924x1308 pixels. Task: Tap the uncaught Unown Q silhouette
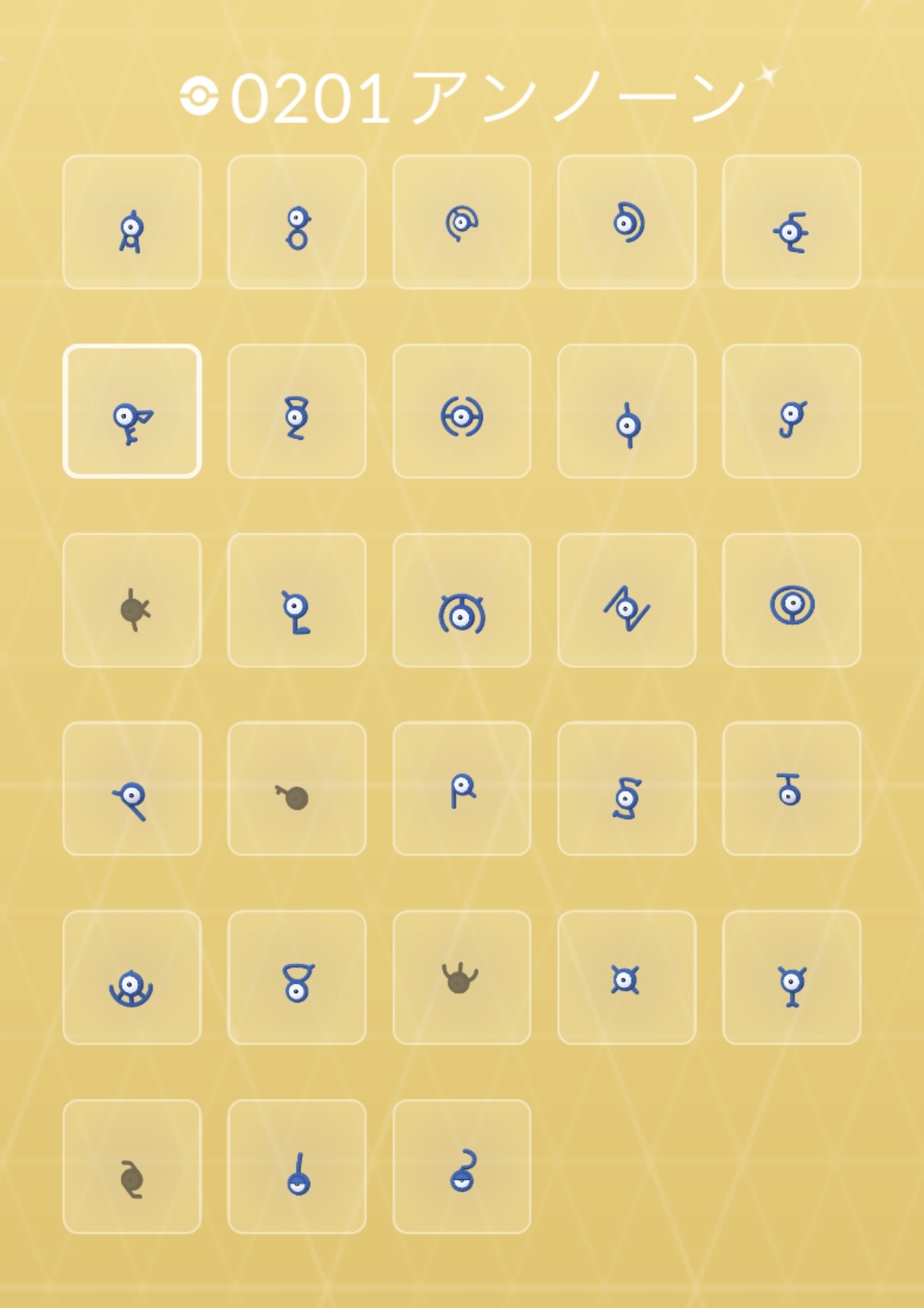click(x=297, y=788)
